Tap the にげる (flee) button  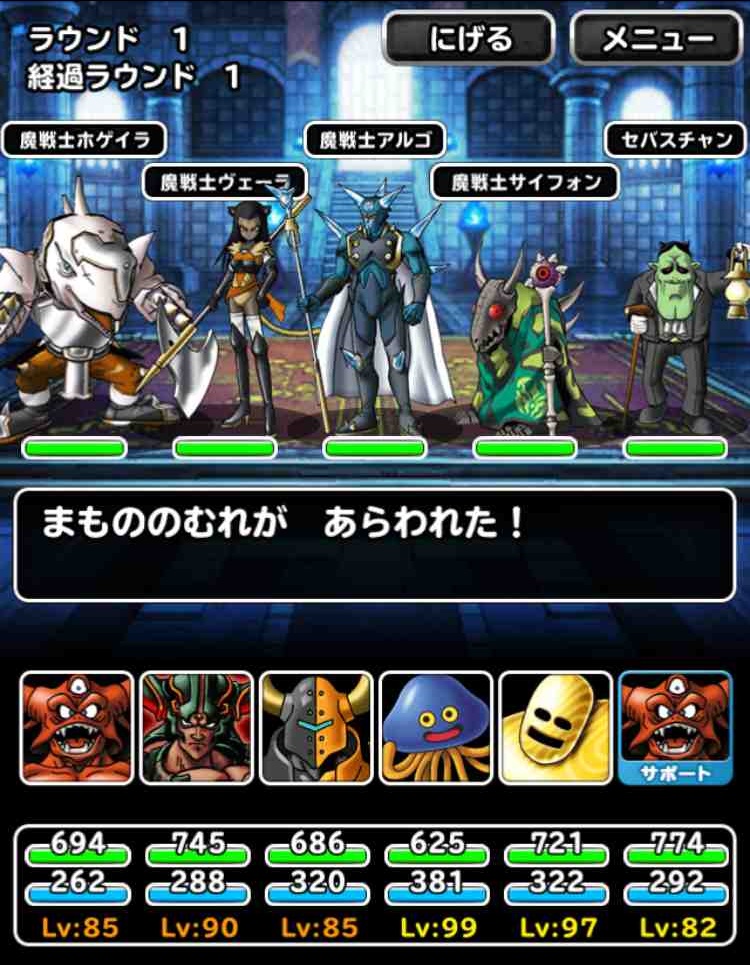[468, 39]
